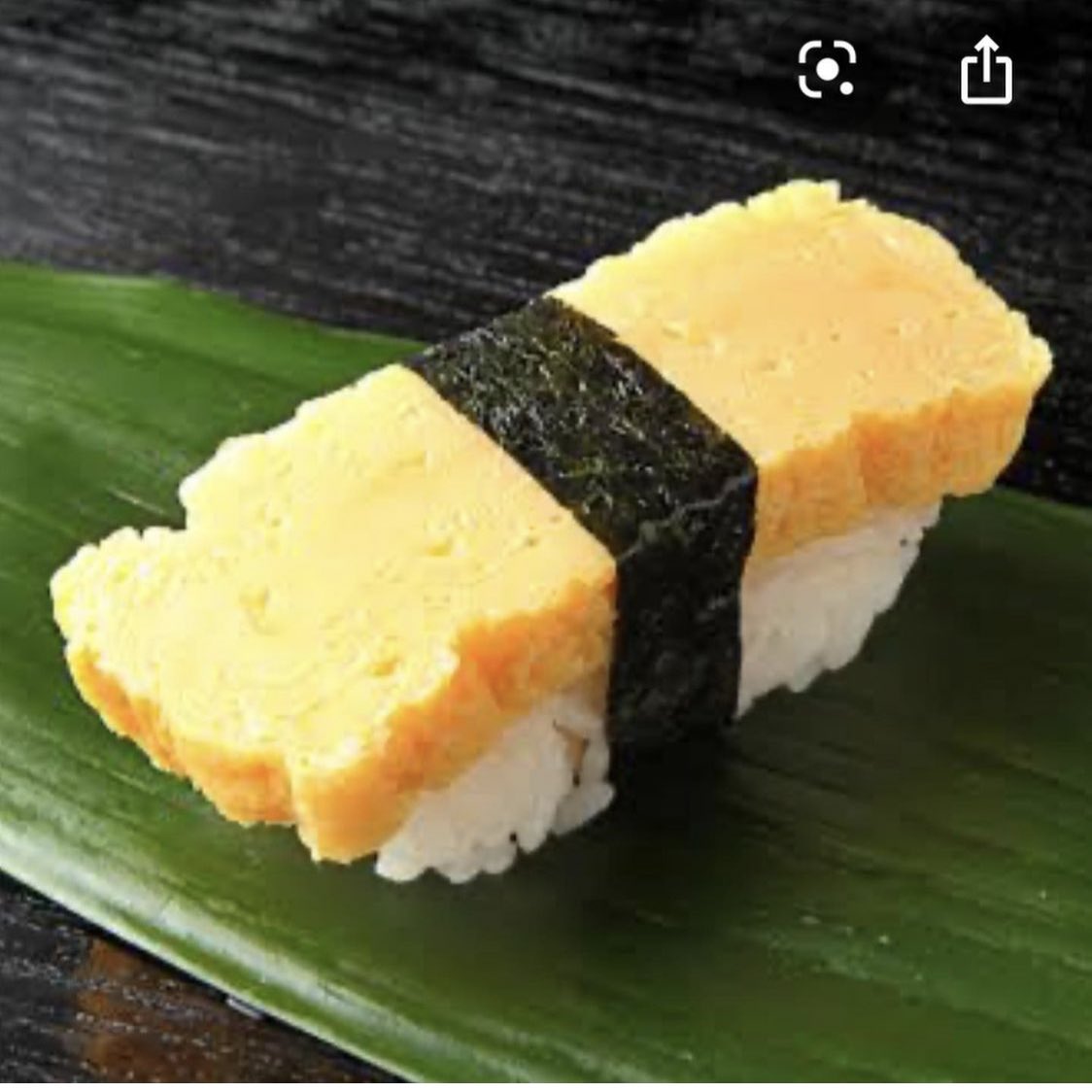Share this sushi image
This screenshot has width=1092, height=1092.
pyautogui.click(x=986, y=69)
